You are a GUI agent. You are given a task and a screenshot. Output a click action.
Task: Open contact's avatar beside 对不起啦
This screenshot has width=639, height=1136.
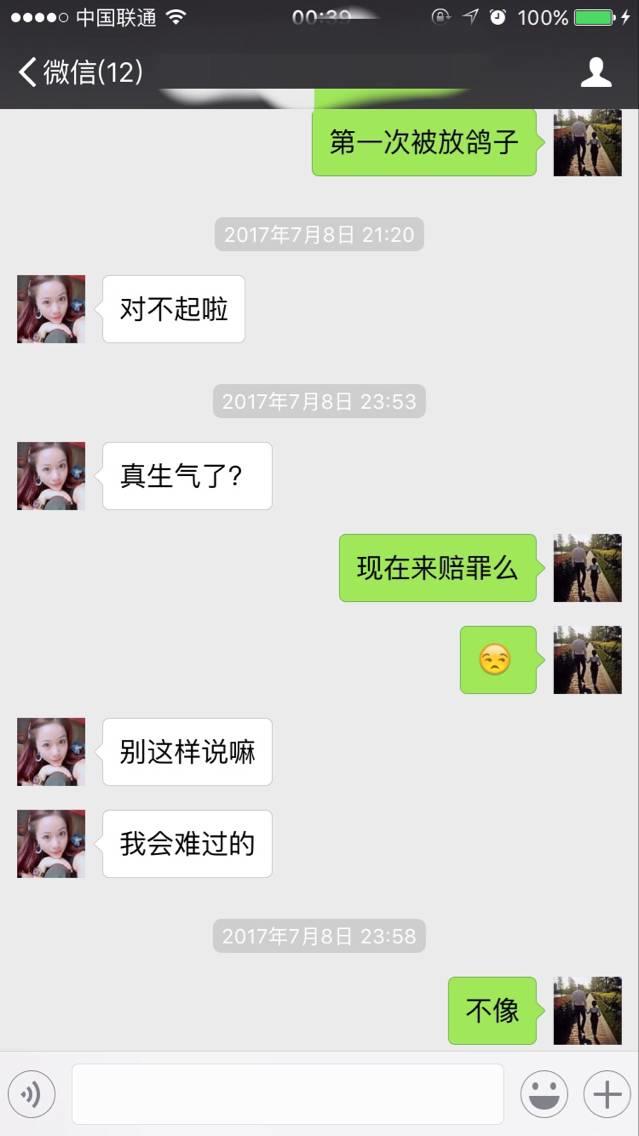[51, 309]
